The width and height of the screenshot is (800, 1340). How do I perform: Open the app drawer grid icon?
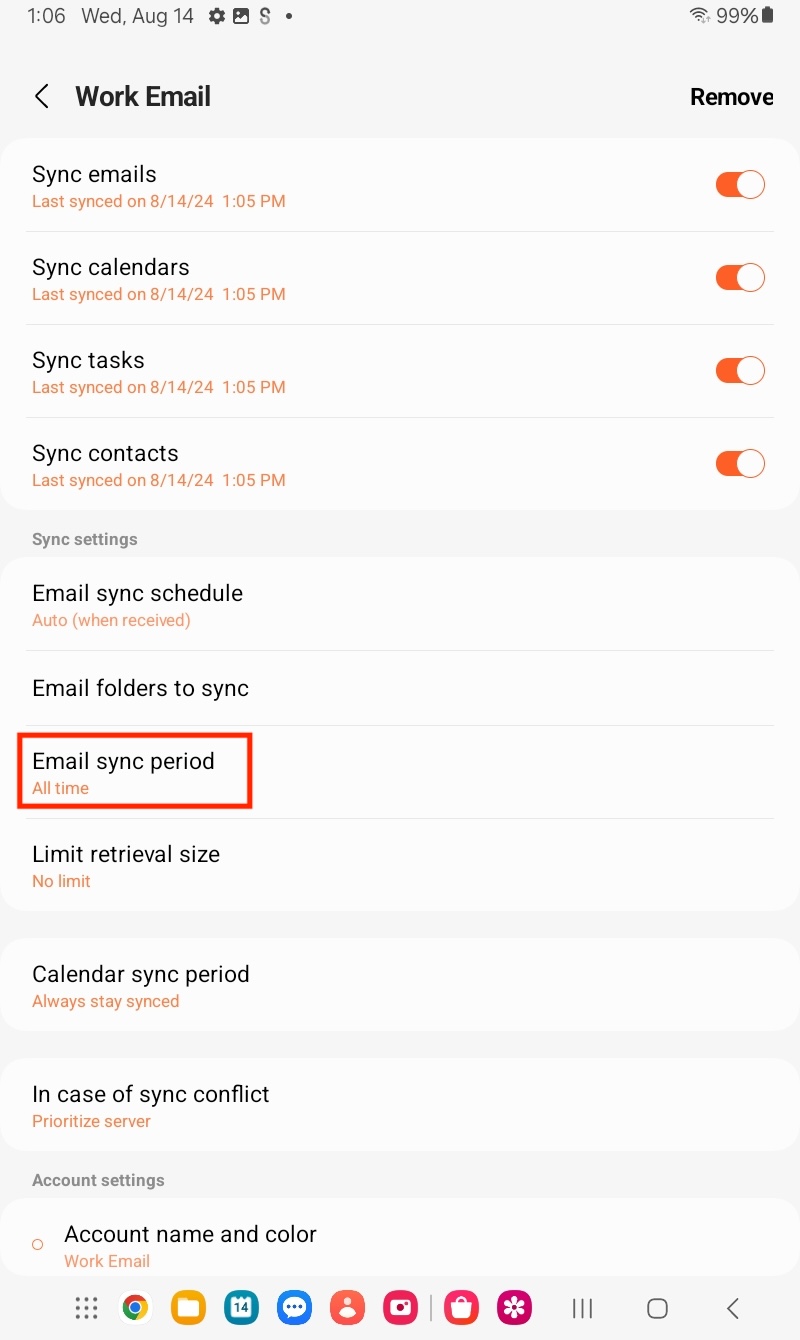point(87,1307)
